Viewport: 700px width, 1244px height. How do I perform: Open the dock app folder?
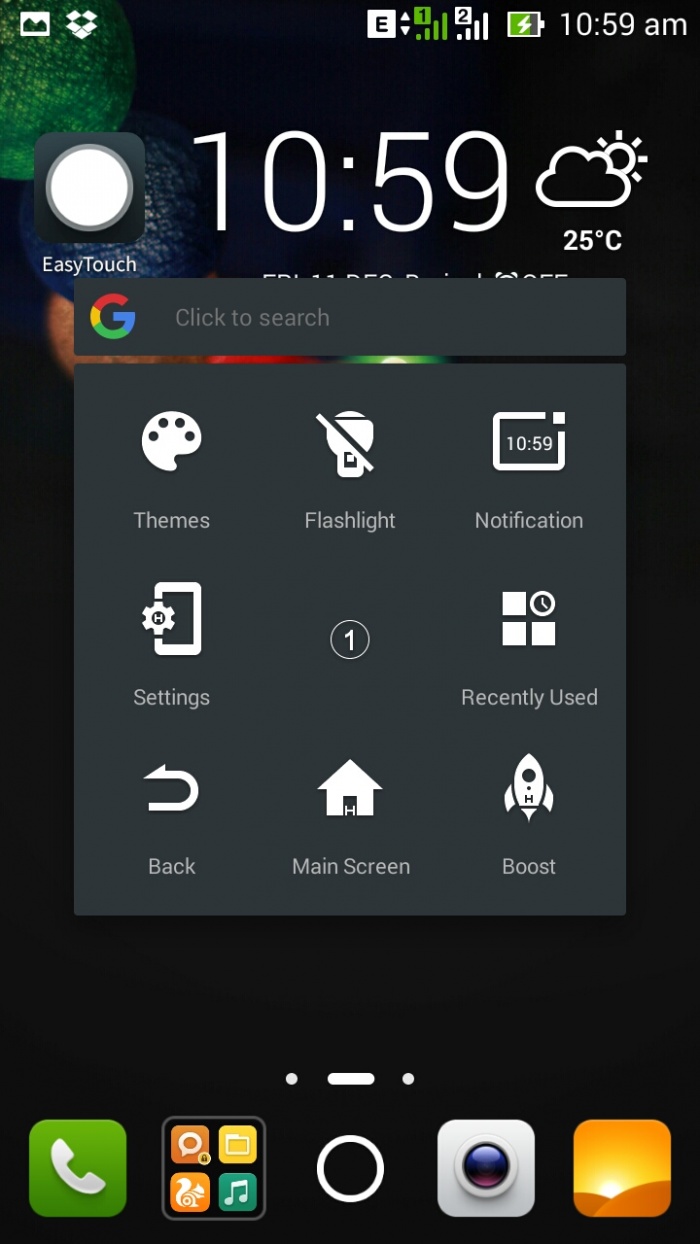pos(214,1168)
